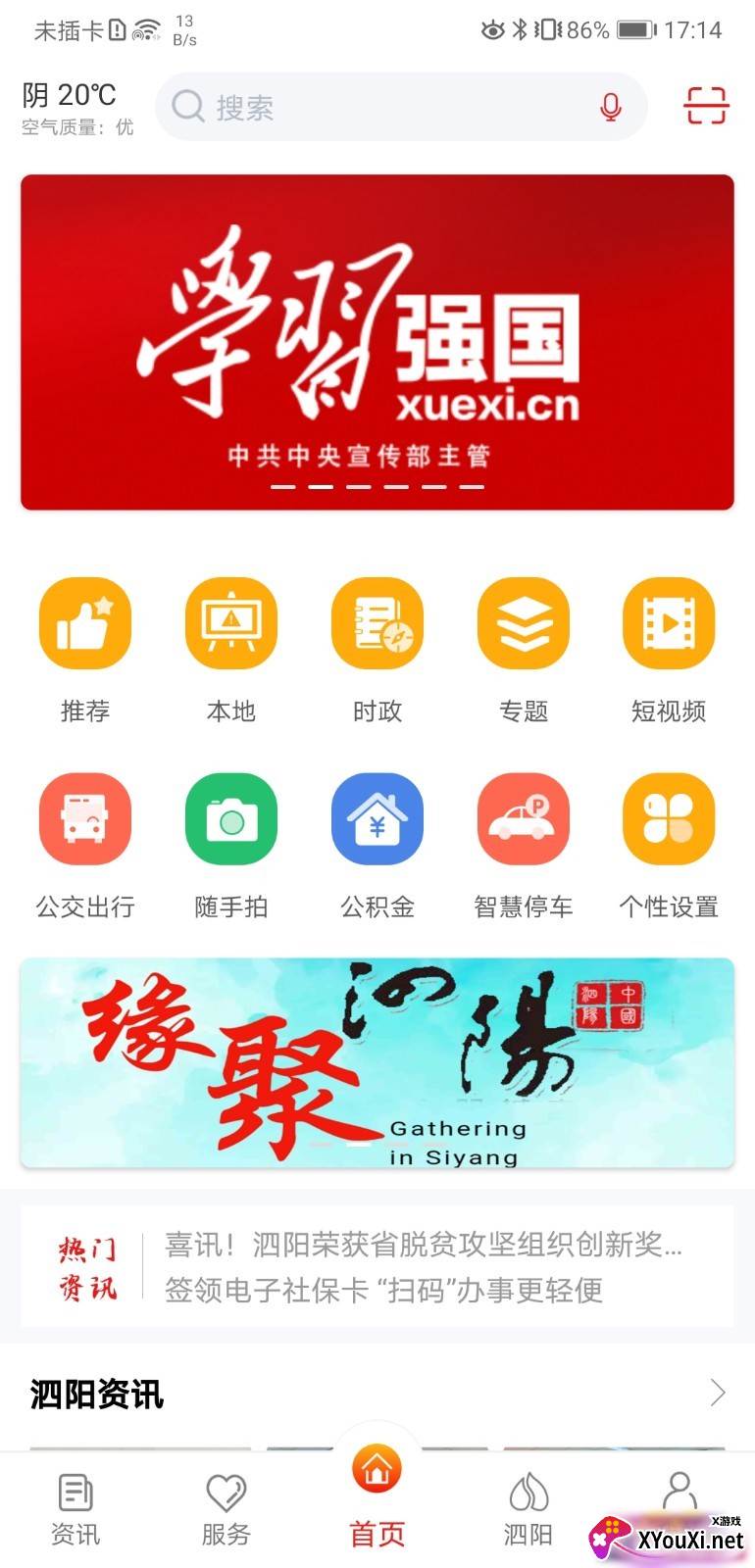Open the 签领电子社保卡 news item
The width and height of the screenshot is (755, 1568).
click(x=383, y=1290)
